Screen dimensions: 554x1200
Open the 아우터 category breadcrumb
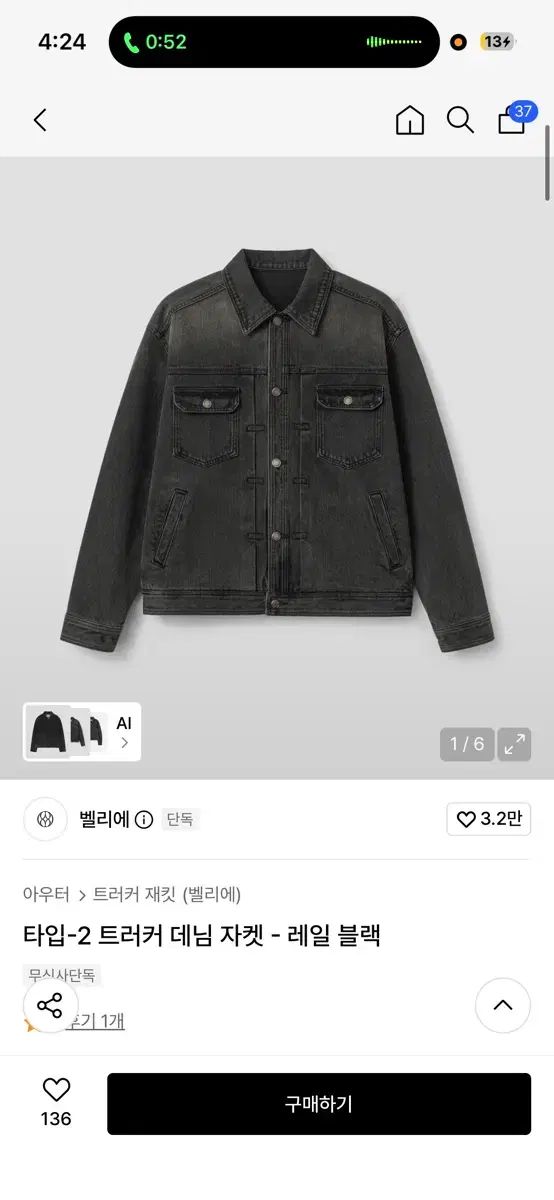pos(46,894)
